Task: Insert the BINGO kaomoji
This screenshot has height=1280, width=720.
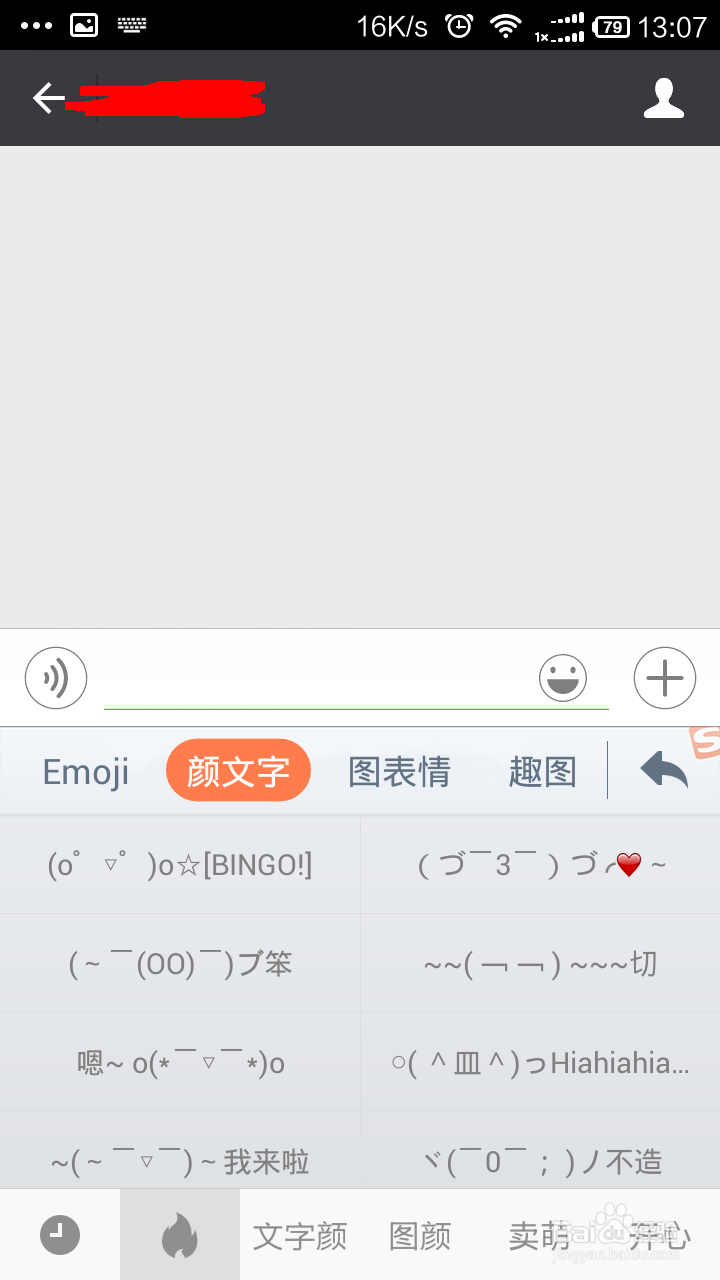Action: (x=180, y=864)
